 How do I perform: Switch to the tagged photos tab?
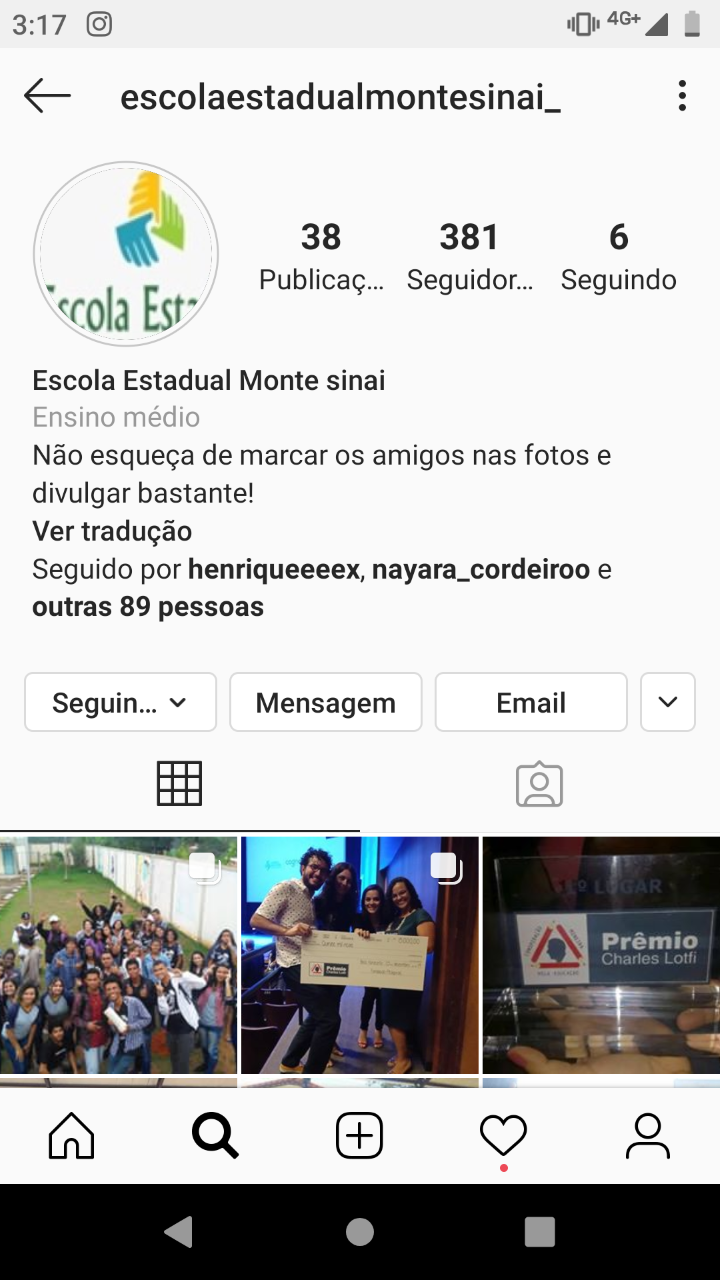[x=540, y=784]
